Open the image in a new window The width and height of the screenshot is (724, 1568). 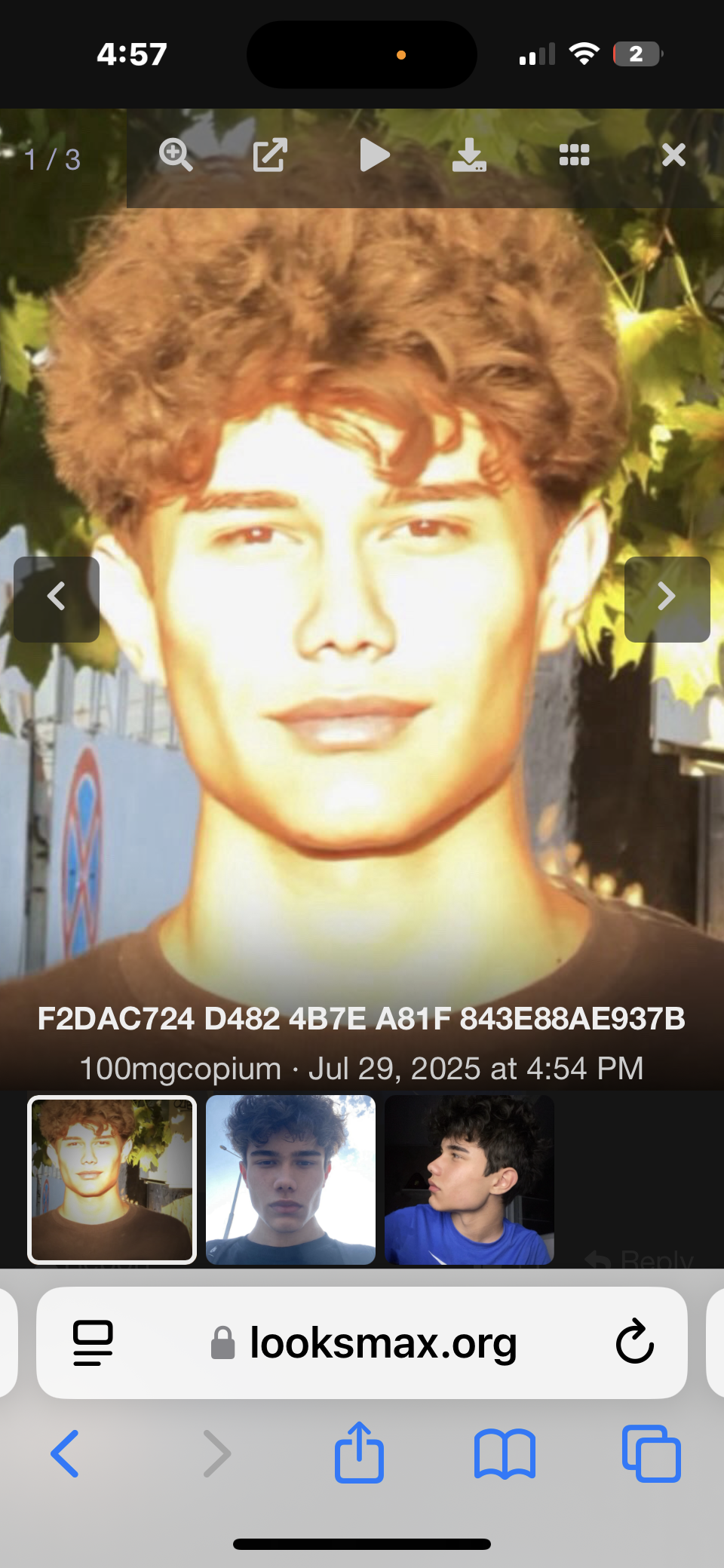[270, 155]
